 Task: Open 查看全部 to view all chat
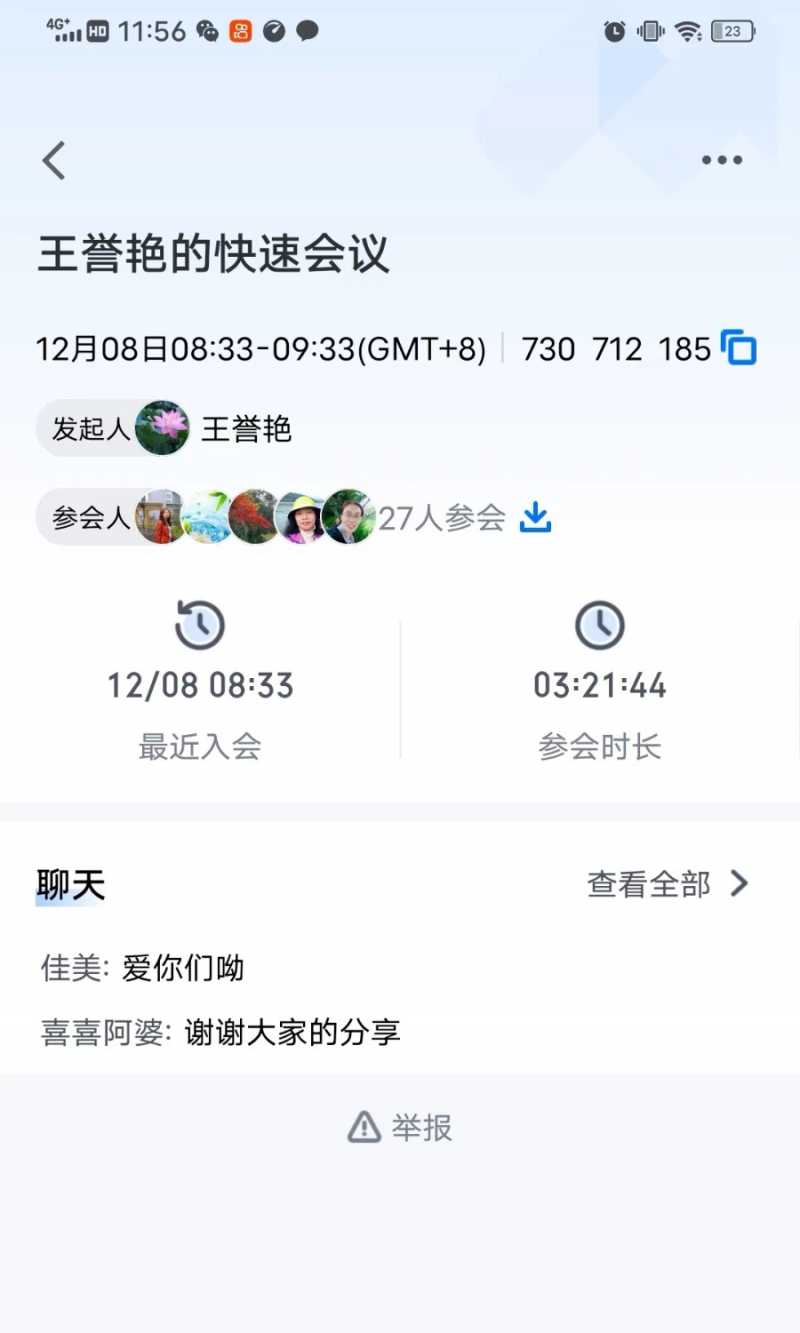click(x=667, y=884)
